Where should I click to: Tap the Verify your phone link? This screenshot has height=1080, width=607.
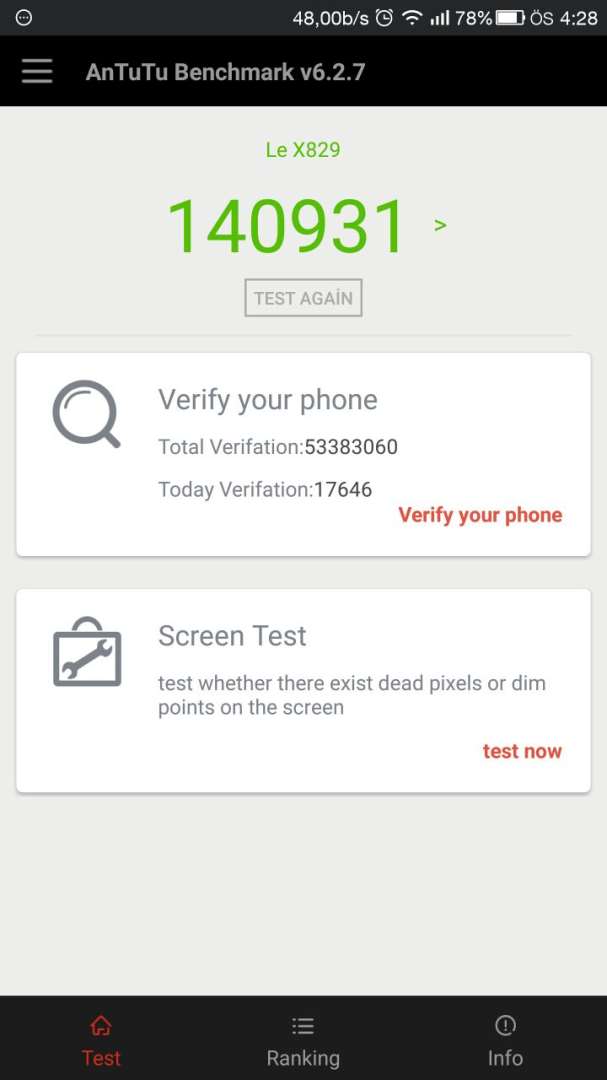[480, 515]
